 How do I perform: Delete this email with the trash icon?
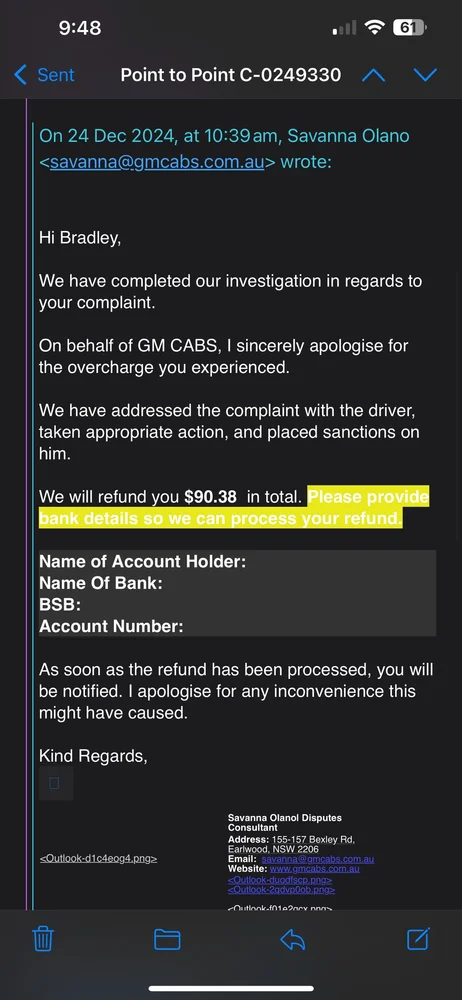[43, 939]
